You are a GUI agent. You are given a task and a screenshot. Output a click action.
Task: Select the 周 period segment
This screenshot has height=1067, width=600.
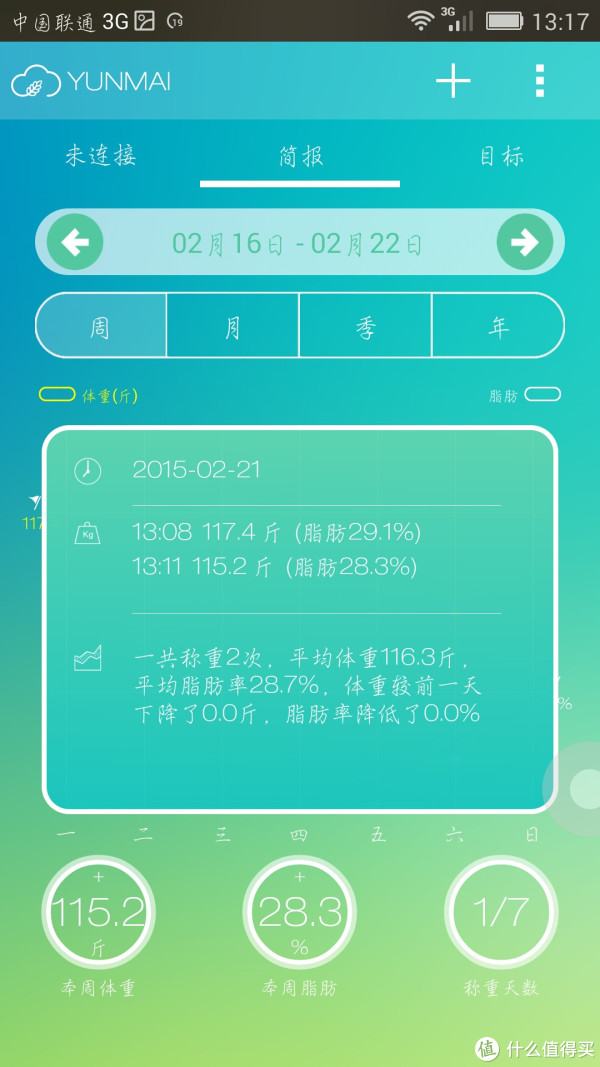pyautogui.click(x=101, y=325)
